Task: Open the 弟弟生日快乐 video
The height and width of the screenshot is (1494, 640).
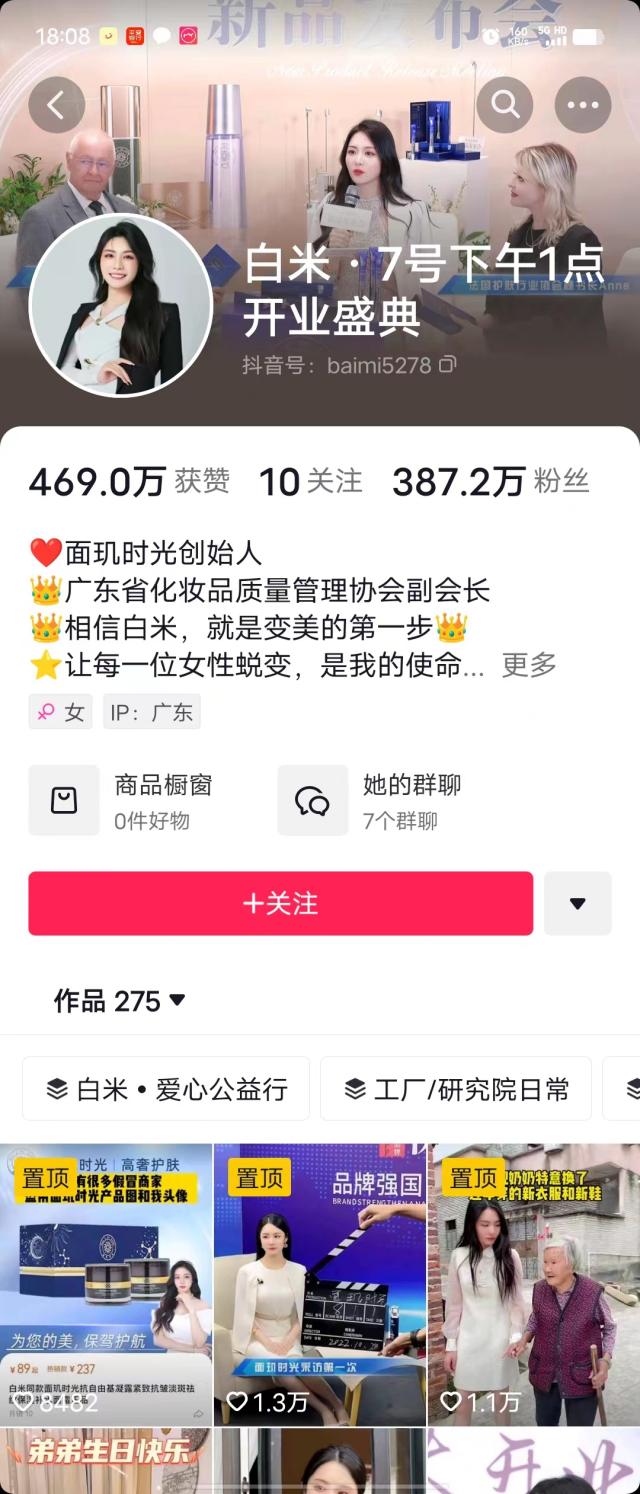Action: pyautogui.click(x=106, y=1461)
